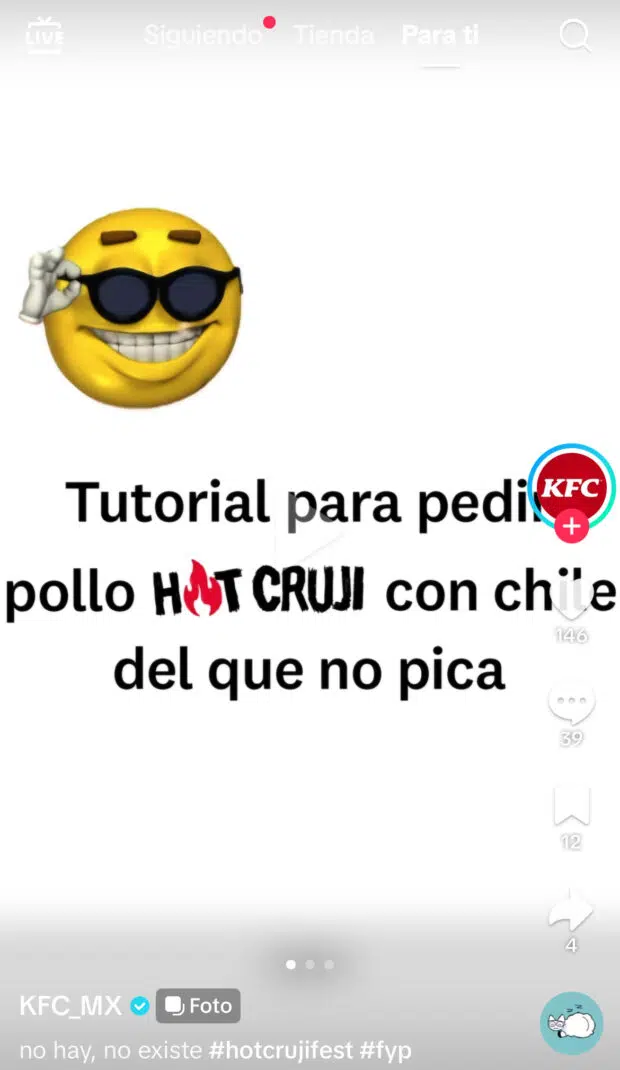Viewport: 620px width, 1070px height.
Task: Open the LIVE icon
Action: tap(44, 36)
